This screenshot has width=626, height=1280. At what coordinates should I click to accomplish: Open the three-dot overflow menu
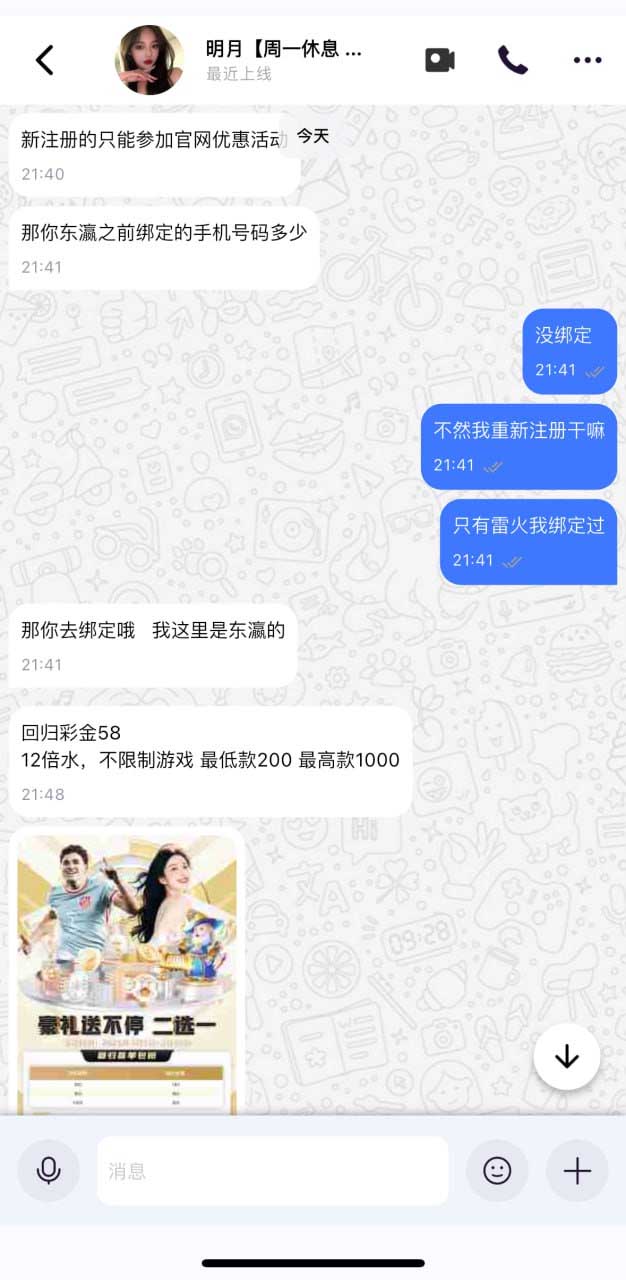click(x=587, y=60)
